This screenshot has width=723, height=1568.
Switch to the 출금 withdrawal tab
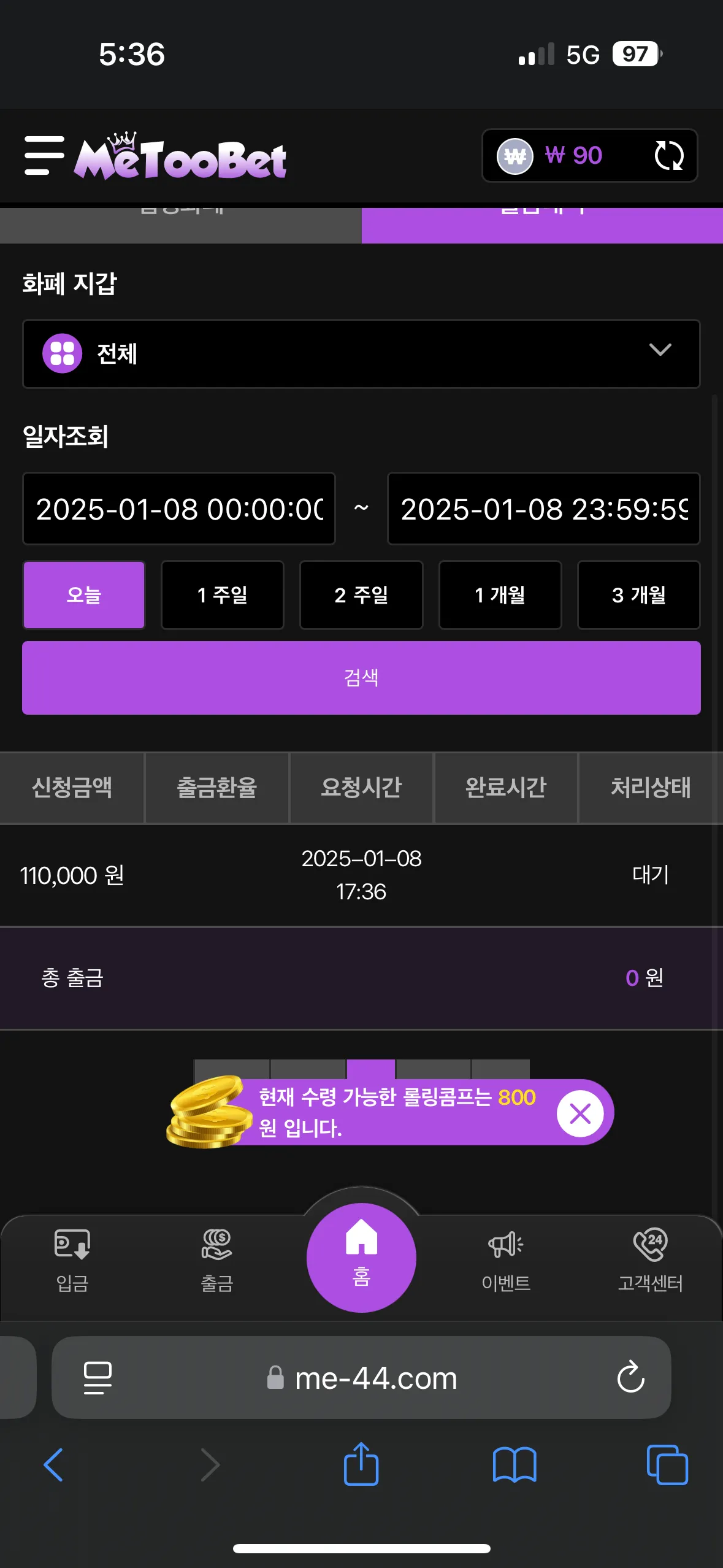point(217,1259)
